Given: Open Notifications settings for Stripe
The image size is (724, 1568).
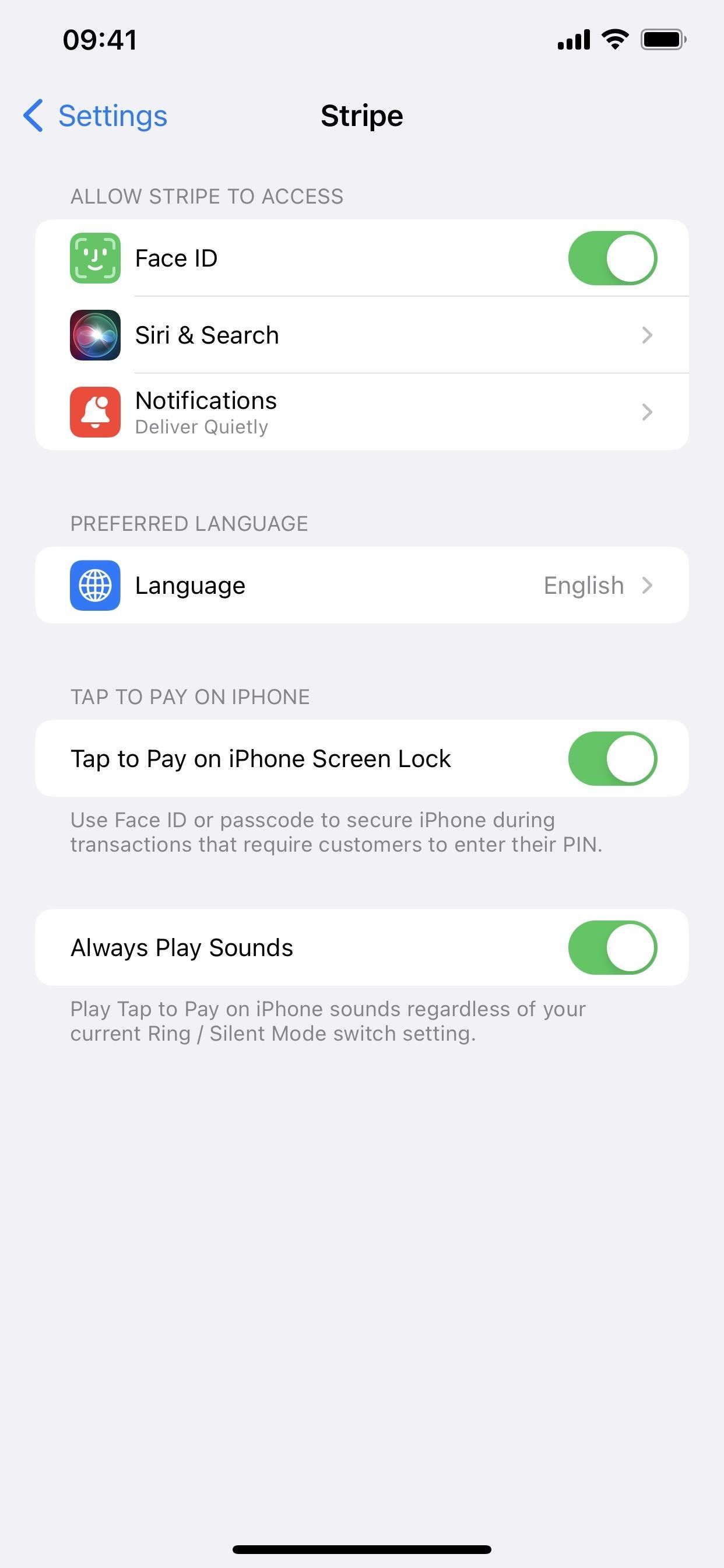Looking at the screenshot, I should 361,412.
